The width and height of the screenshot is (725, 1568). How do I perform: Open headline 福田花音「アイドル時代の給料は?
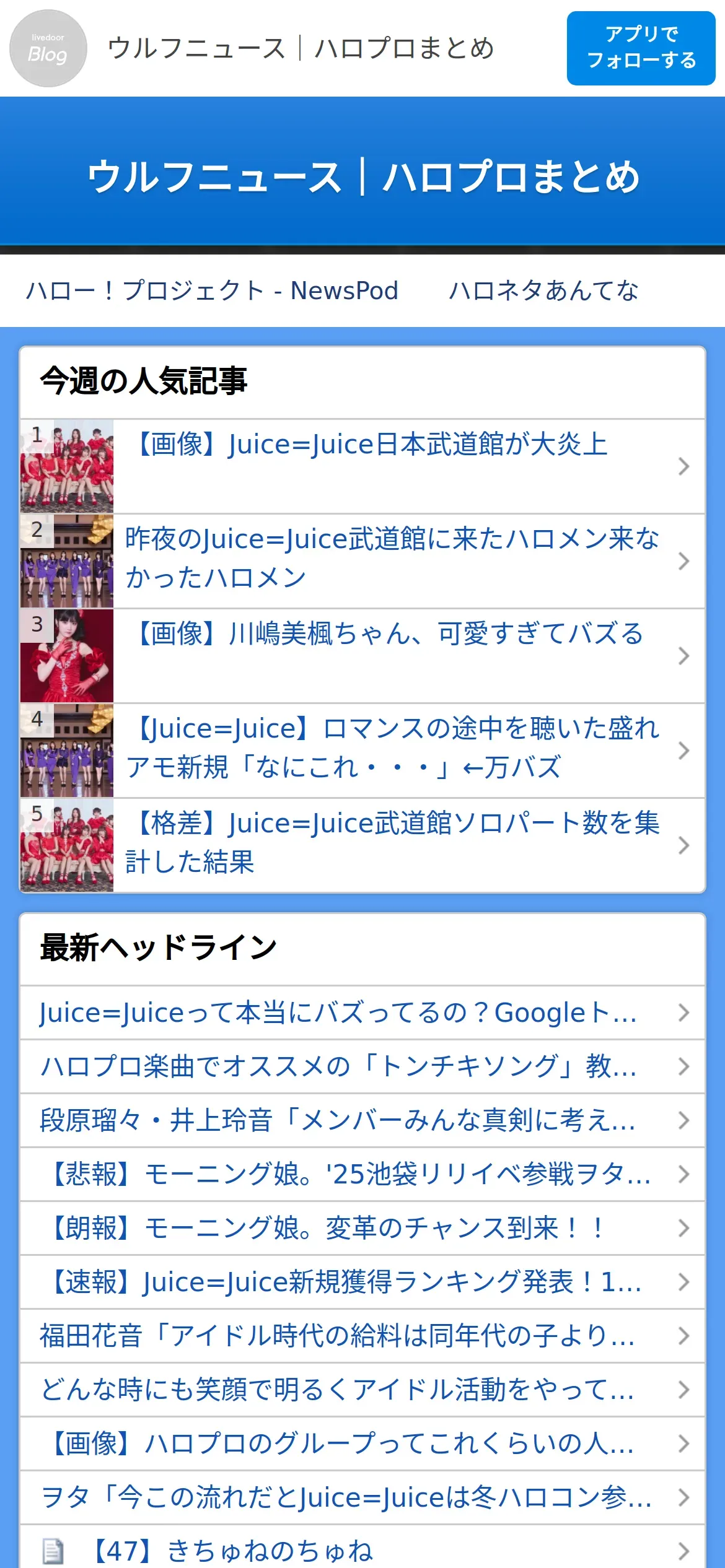coord(338,1336)
